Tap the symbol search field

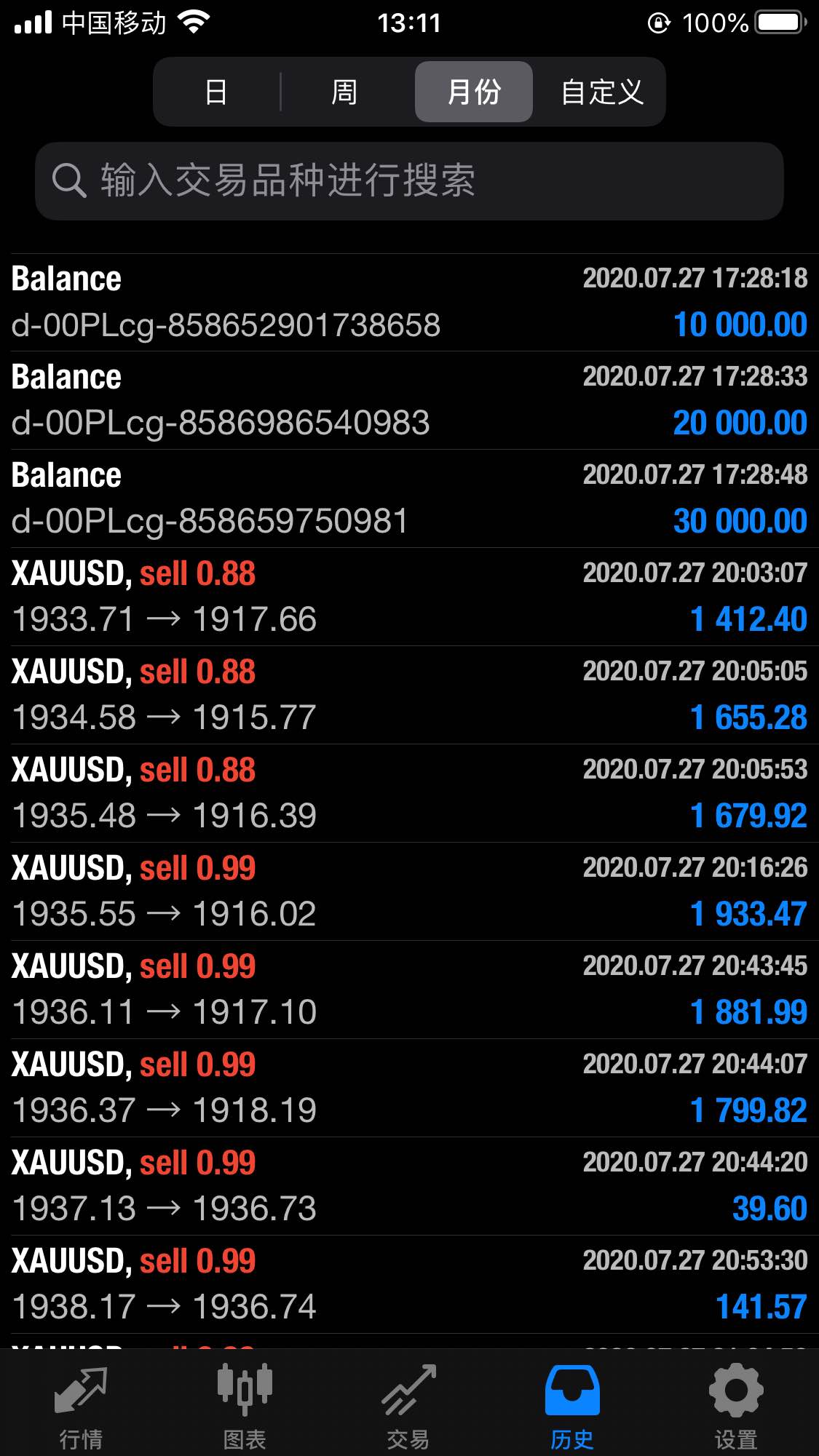coord(409,181)
